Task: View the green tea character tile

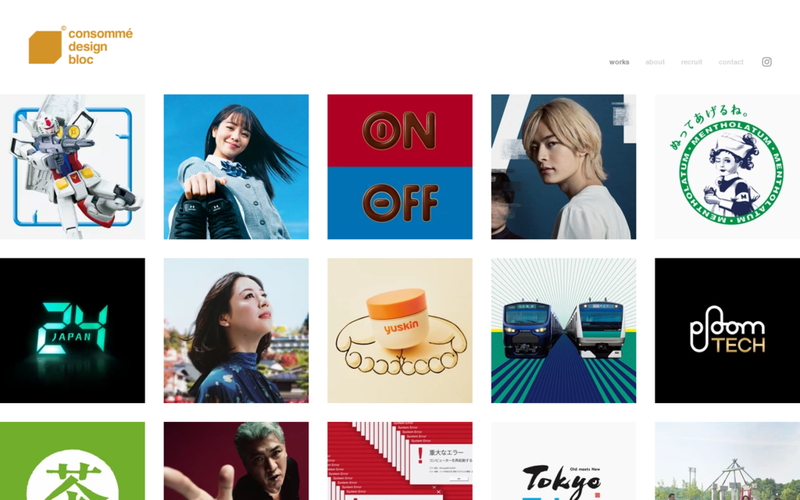Action: (x=72, y=462)
